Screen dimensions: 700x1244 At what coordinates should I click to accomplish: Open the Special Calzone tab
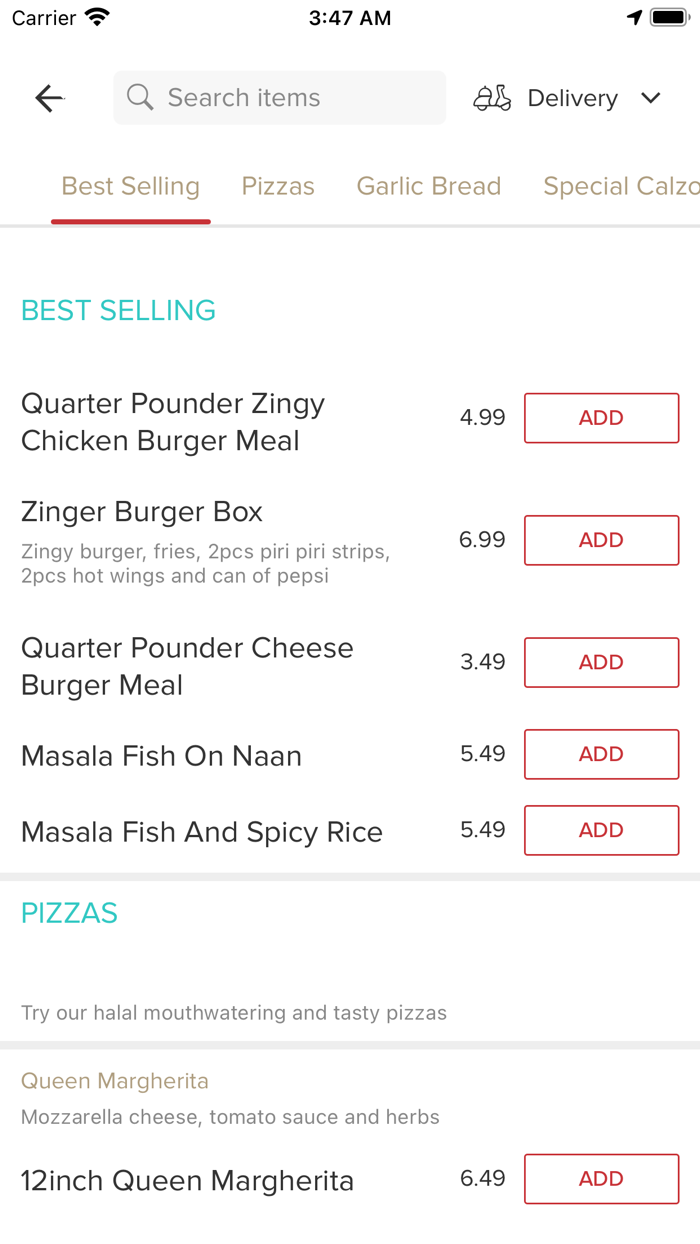tap(620, 187)
